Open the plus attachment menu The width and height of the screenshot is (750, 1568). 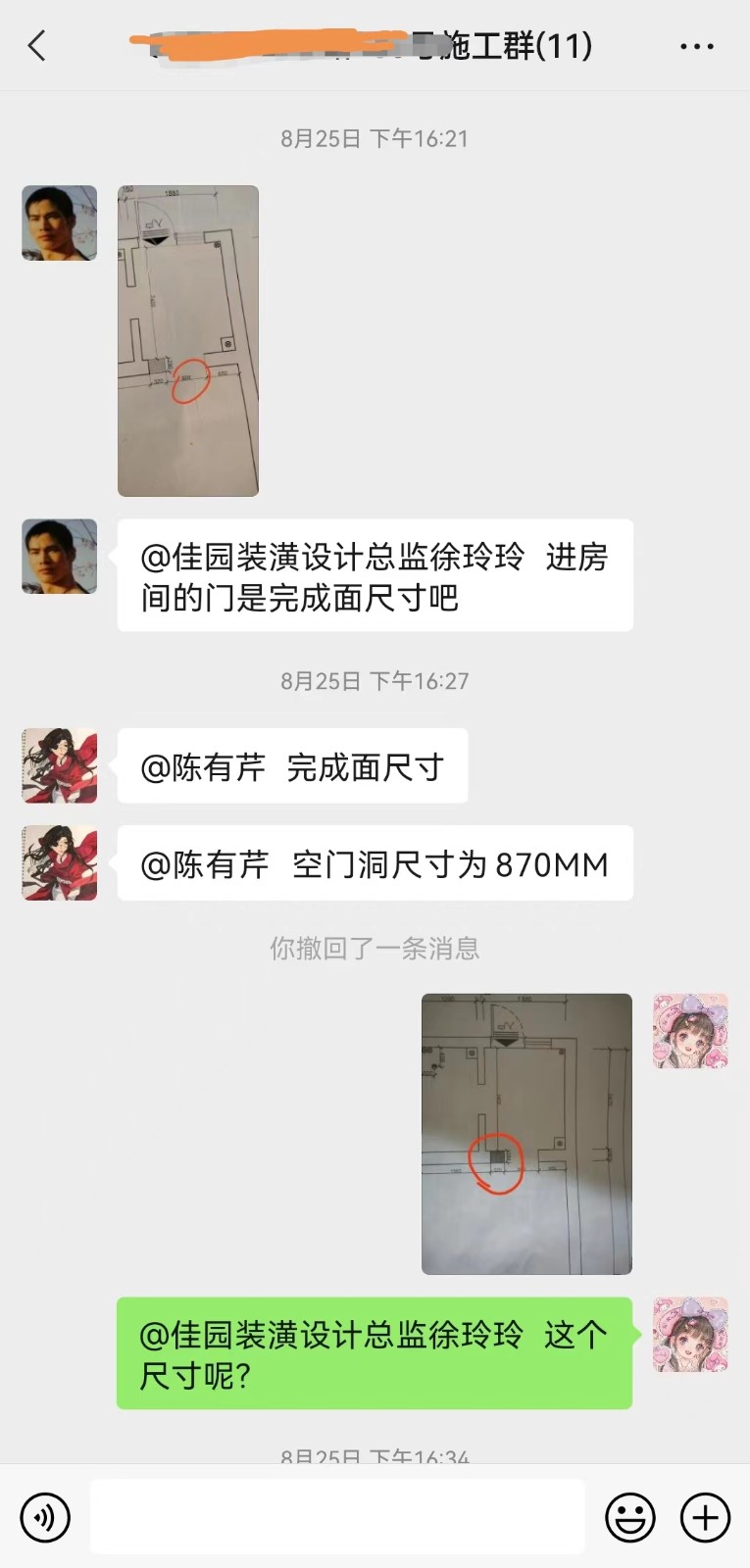[705, 1518]
